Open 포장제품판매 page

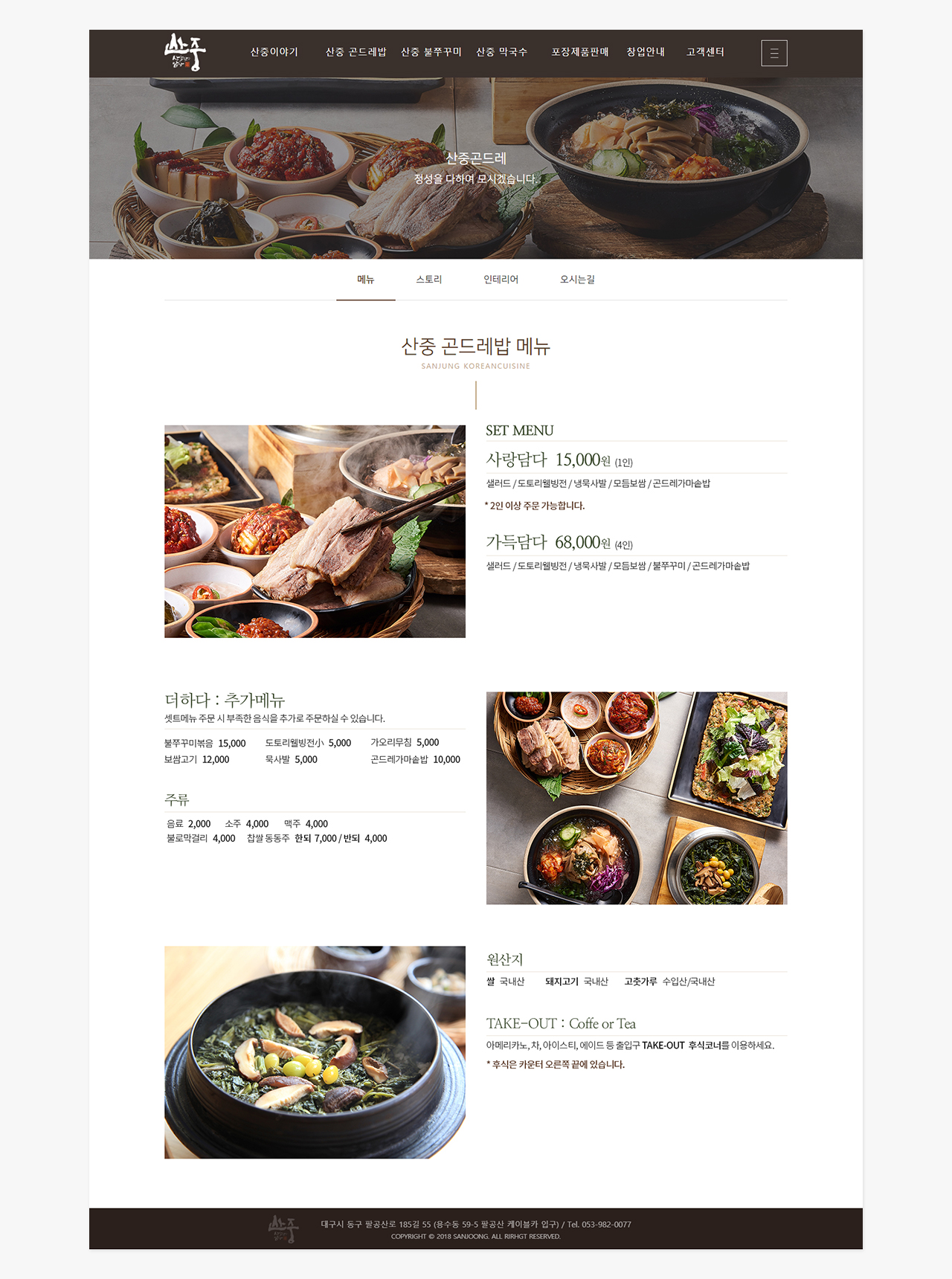(x=580, y=52)
